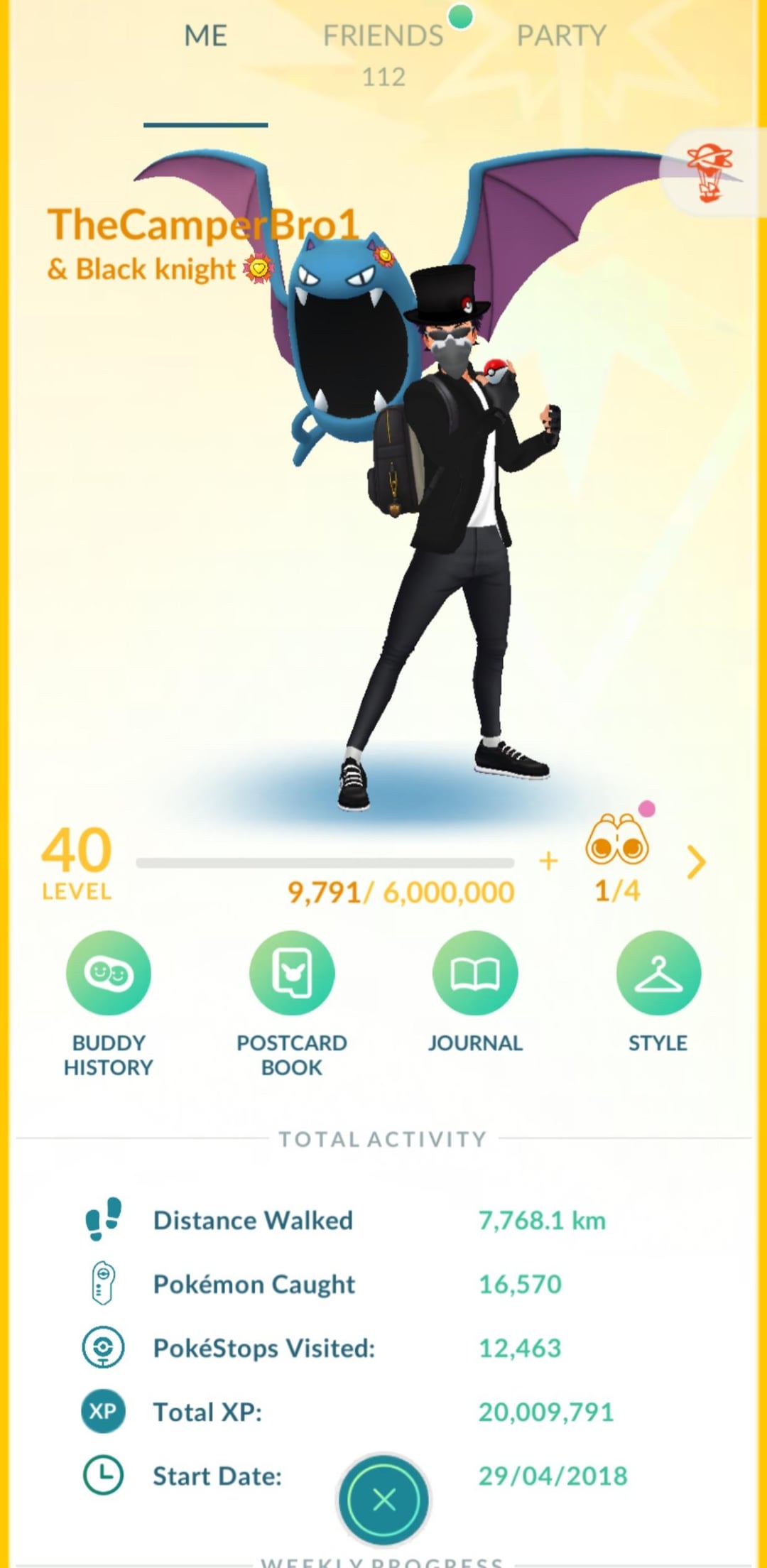Open the hot air balloon icon
This screenshot has height=1568, width=767.
(709, 172)
